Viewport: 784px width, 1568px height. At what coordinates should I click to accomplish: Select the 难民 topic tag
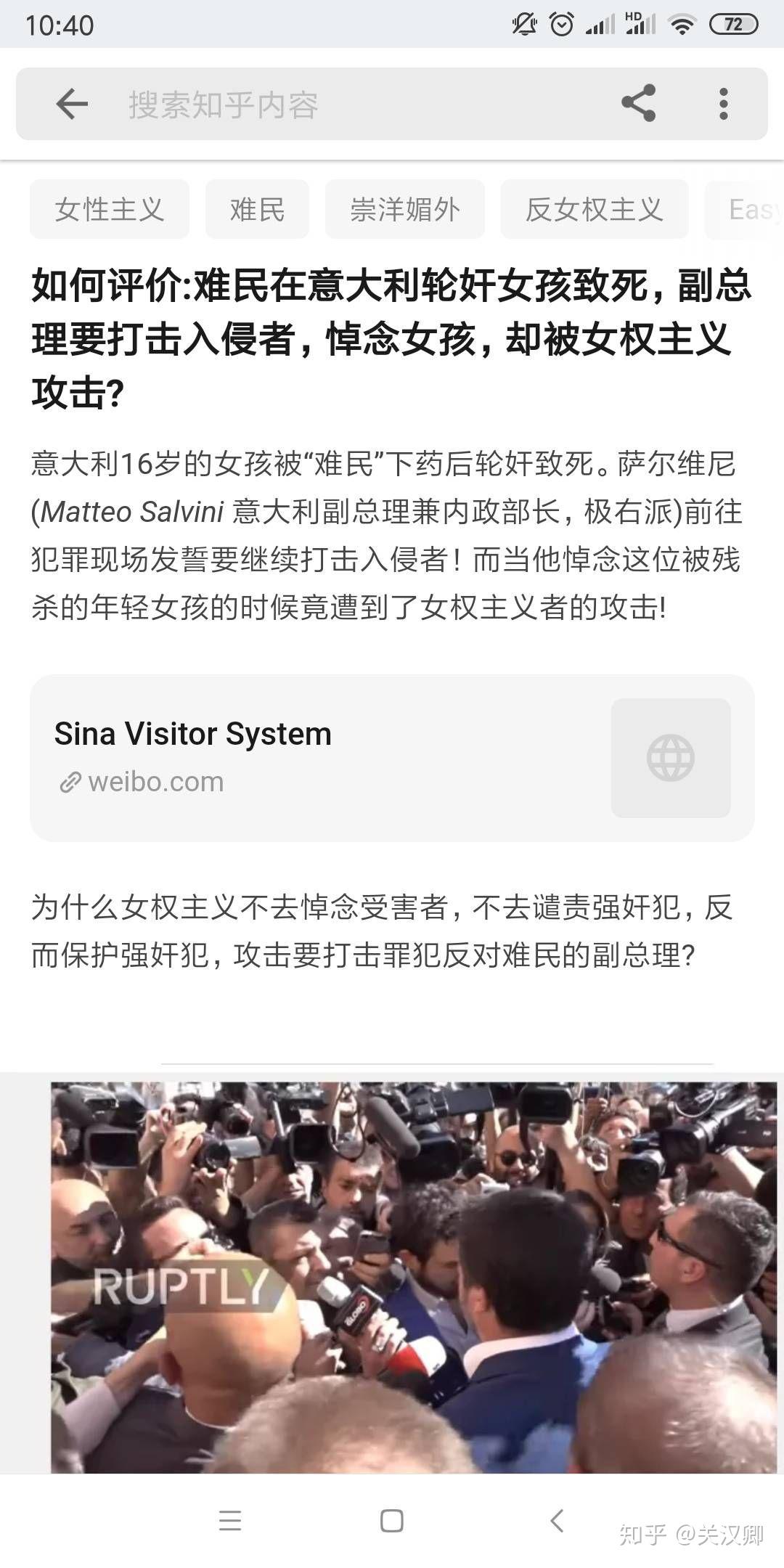(x=258, y=210)
